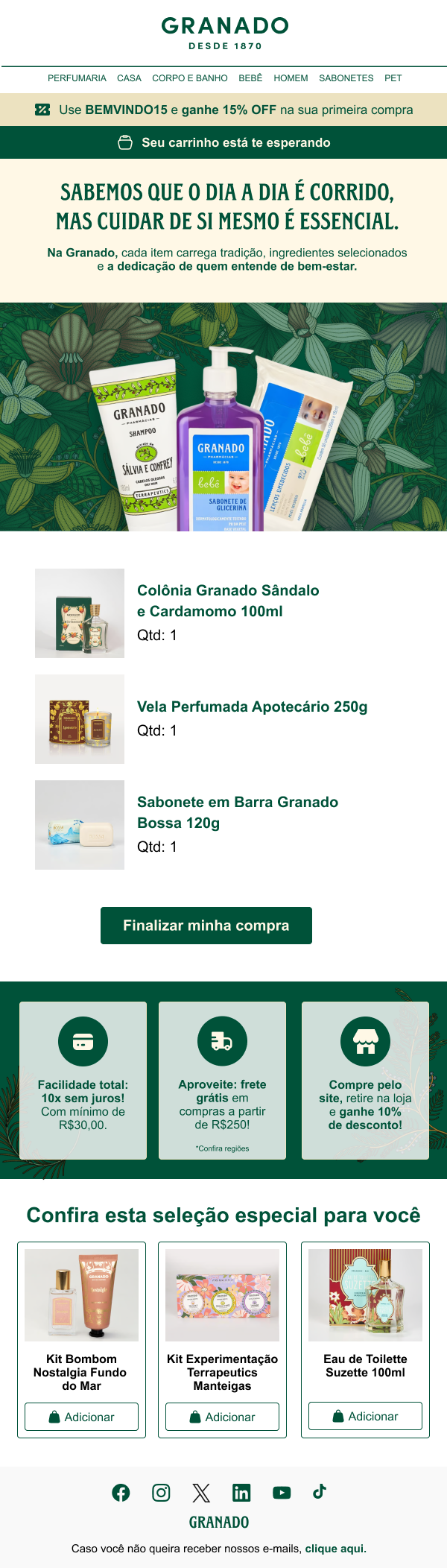Open Granado's Instagram profile
Viewport: 447px width, 1568px height.
tap(161, 1493)
